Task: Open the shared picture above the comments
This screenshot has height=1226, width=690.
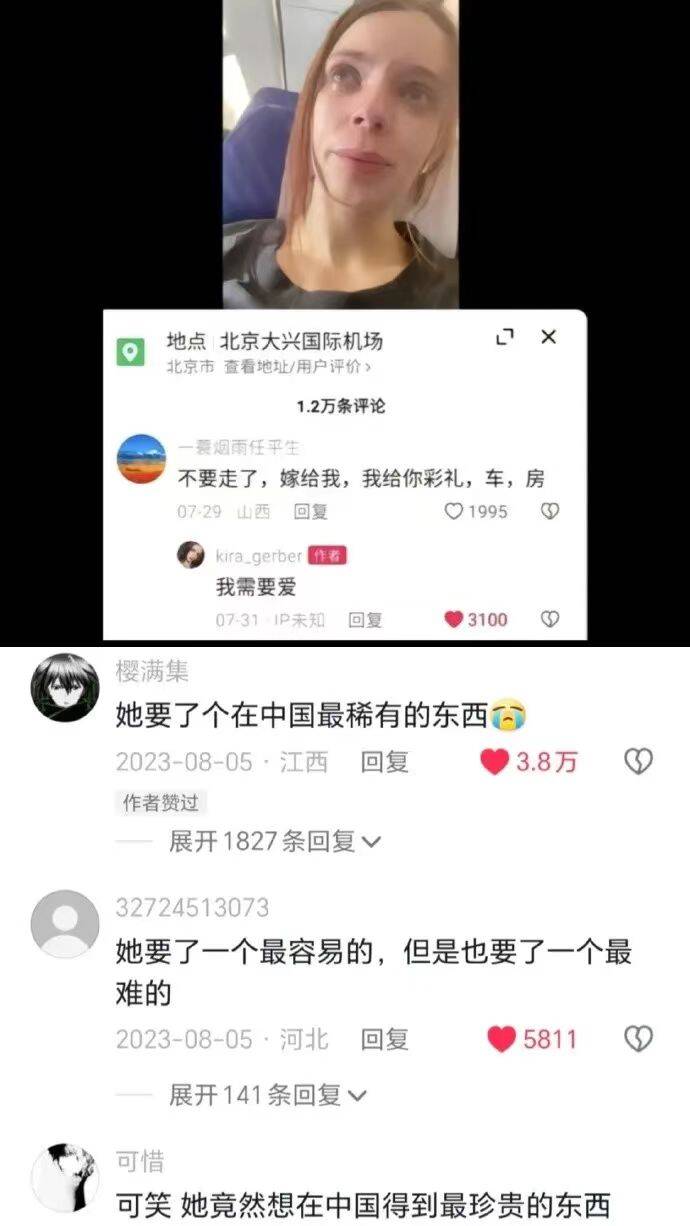Action: (344, 320)
